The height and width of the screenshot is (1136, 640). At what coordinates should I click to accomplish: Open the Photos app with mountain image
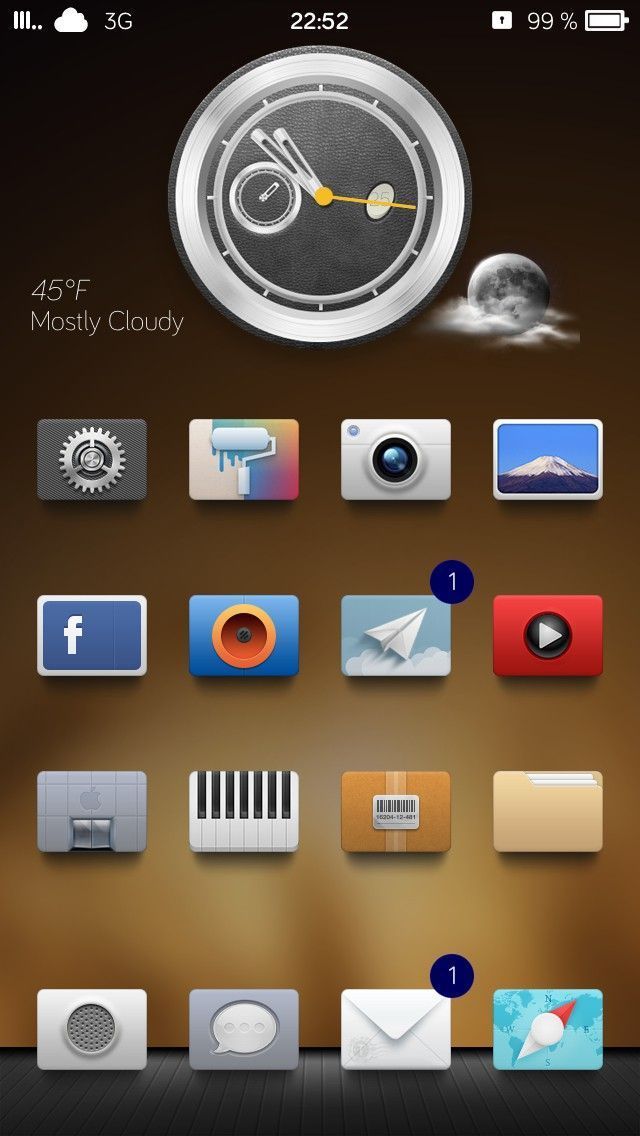pyautogui.click(x=548, y=459)
